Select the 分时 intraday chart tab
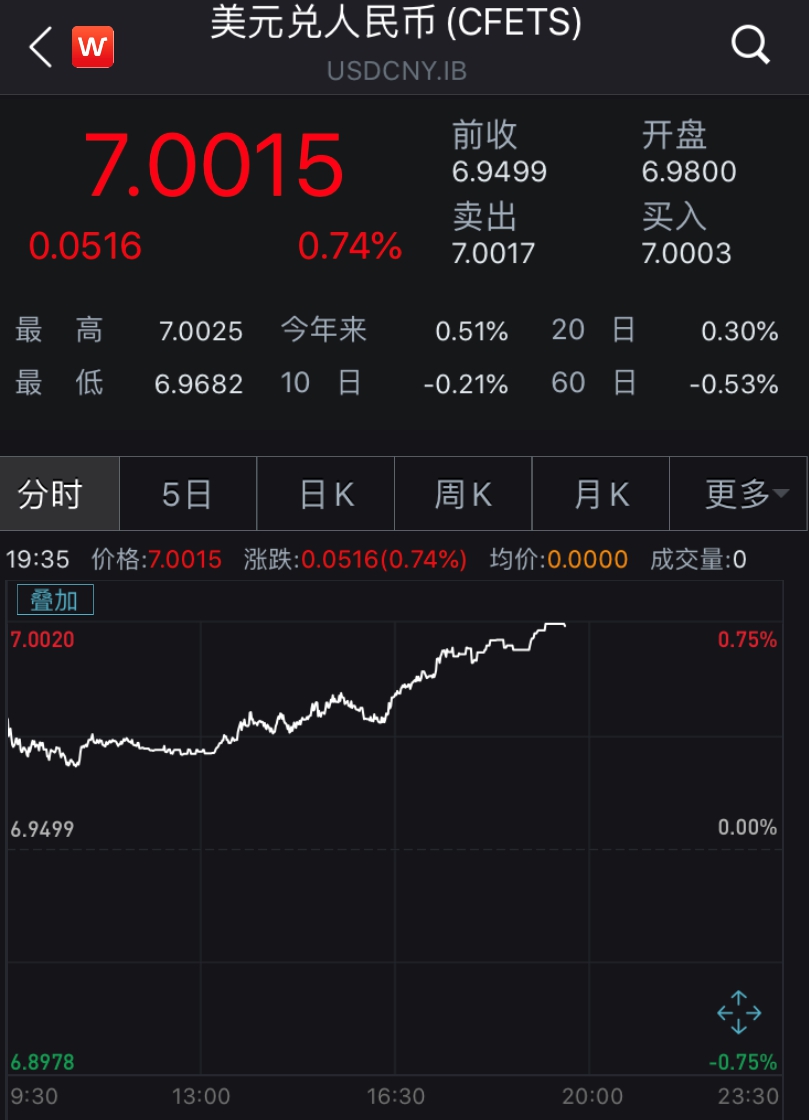 click(x=50, y=494)
